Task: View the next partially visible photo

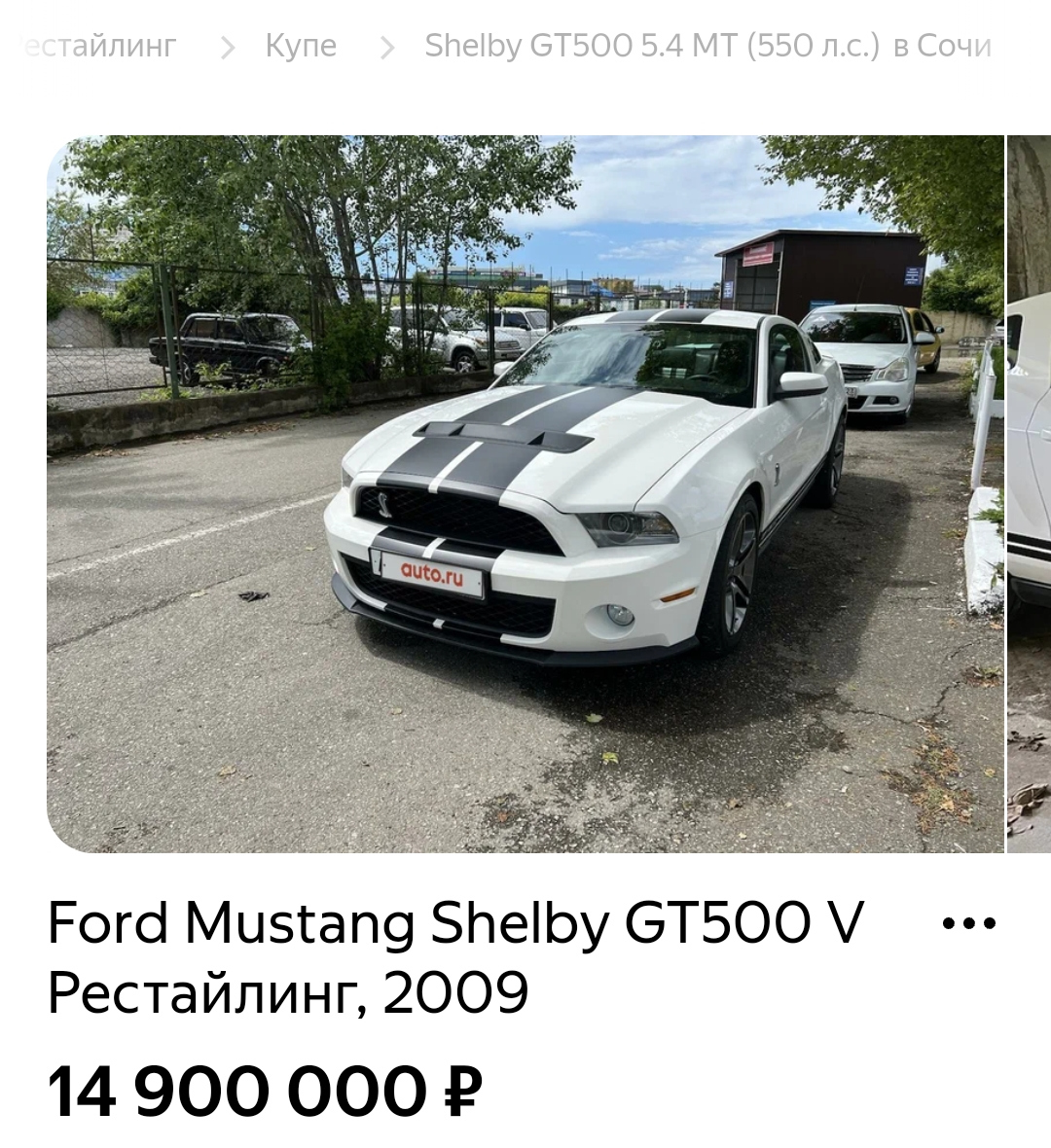Action: 1029,494
